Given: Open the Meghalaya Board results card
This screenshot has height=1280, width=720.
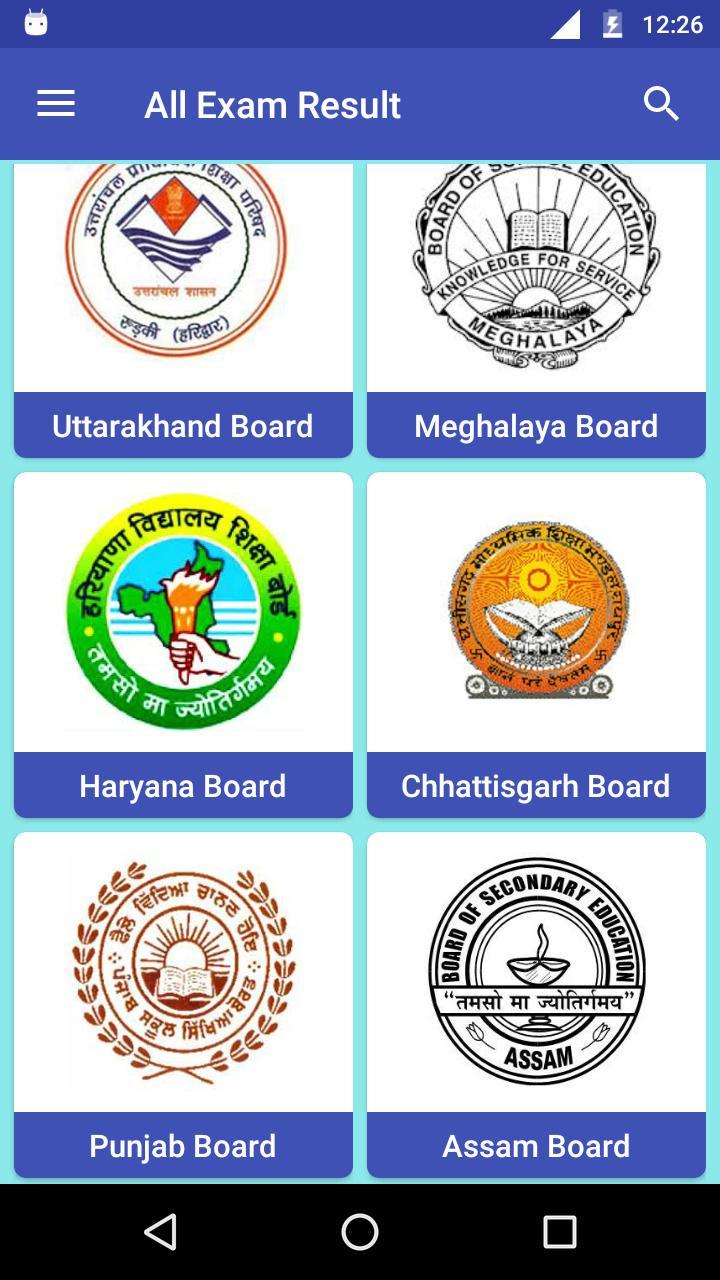Looking at the screenshot, I should (536, 425).
